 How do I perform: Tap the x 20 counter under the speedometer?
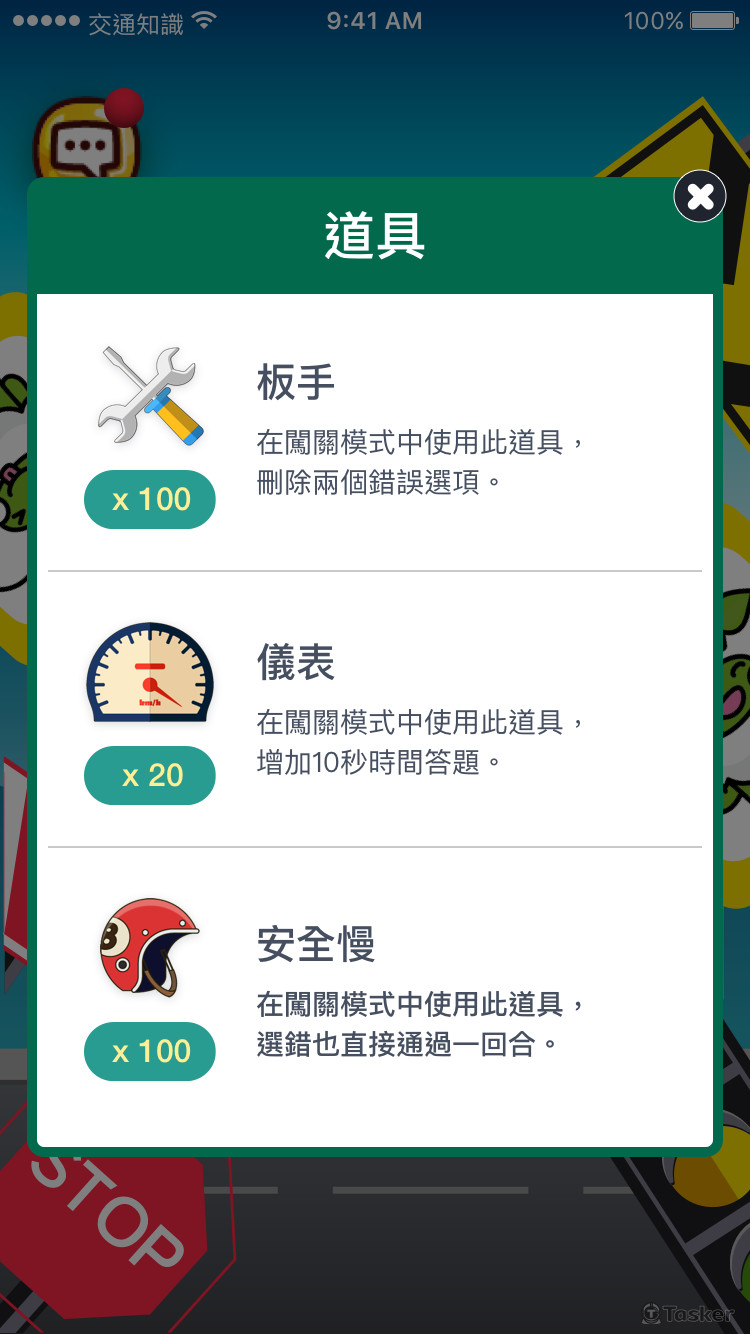[149, 775]
